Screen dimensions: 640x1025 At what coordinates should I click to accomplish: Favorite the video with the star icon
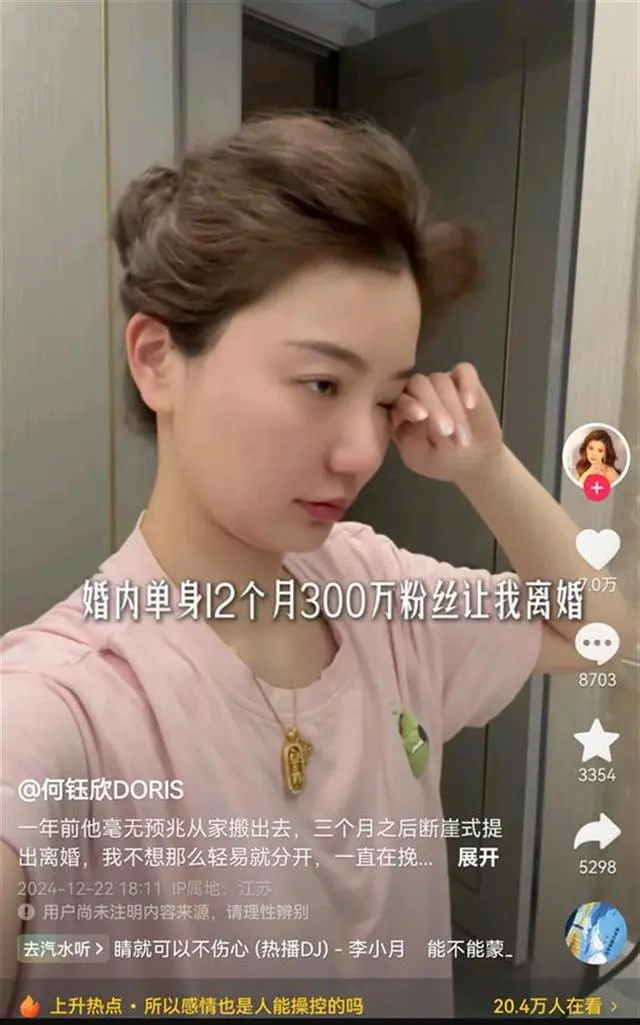click(597, 741)
